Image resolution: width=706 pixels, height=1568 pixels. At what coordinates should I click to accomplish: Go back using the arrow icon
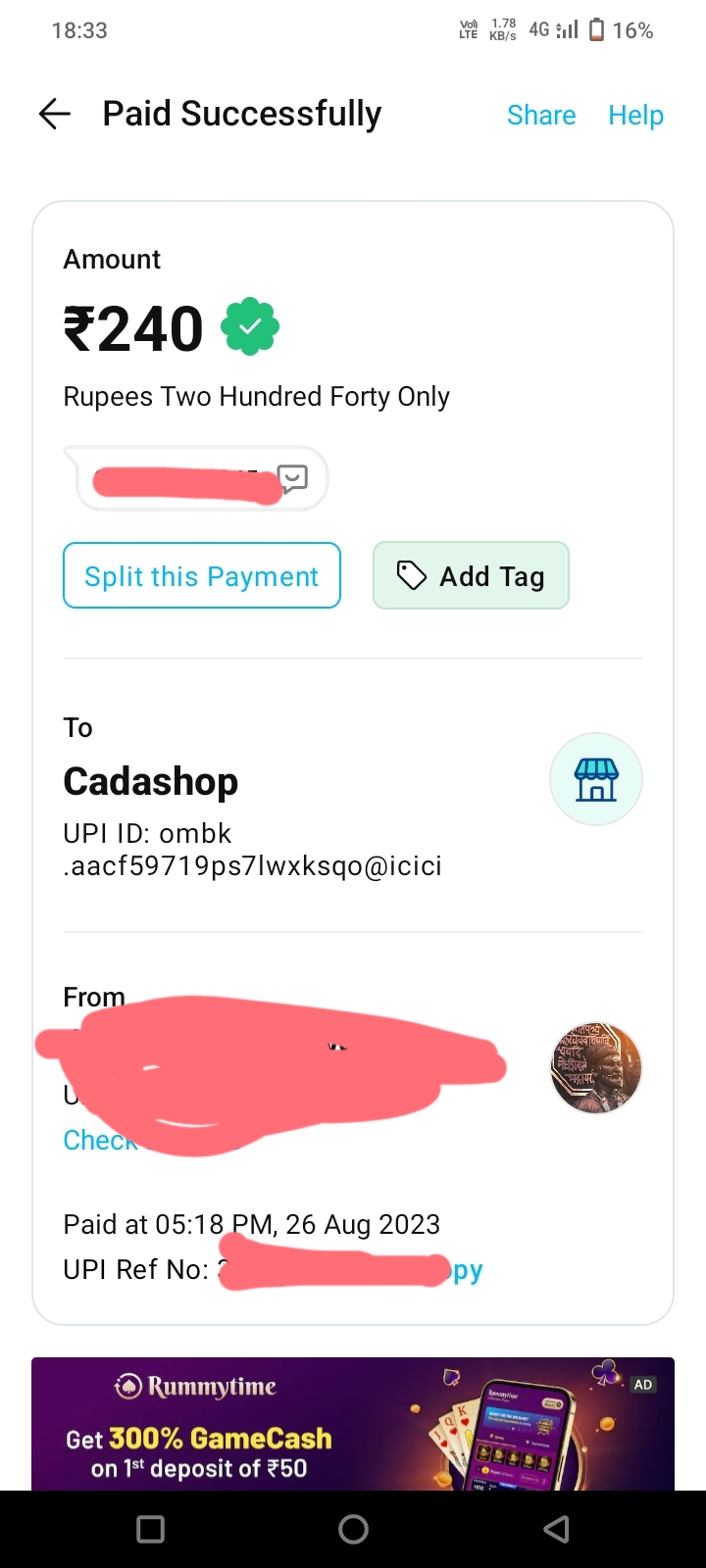(x=55, y=115)
